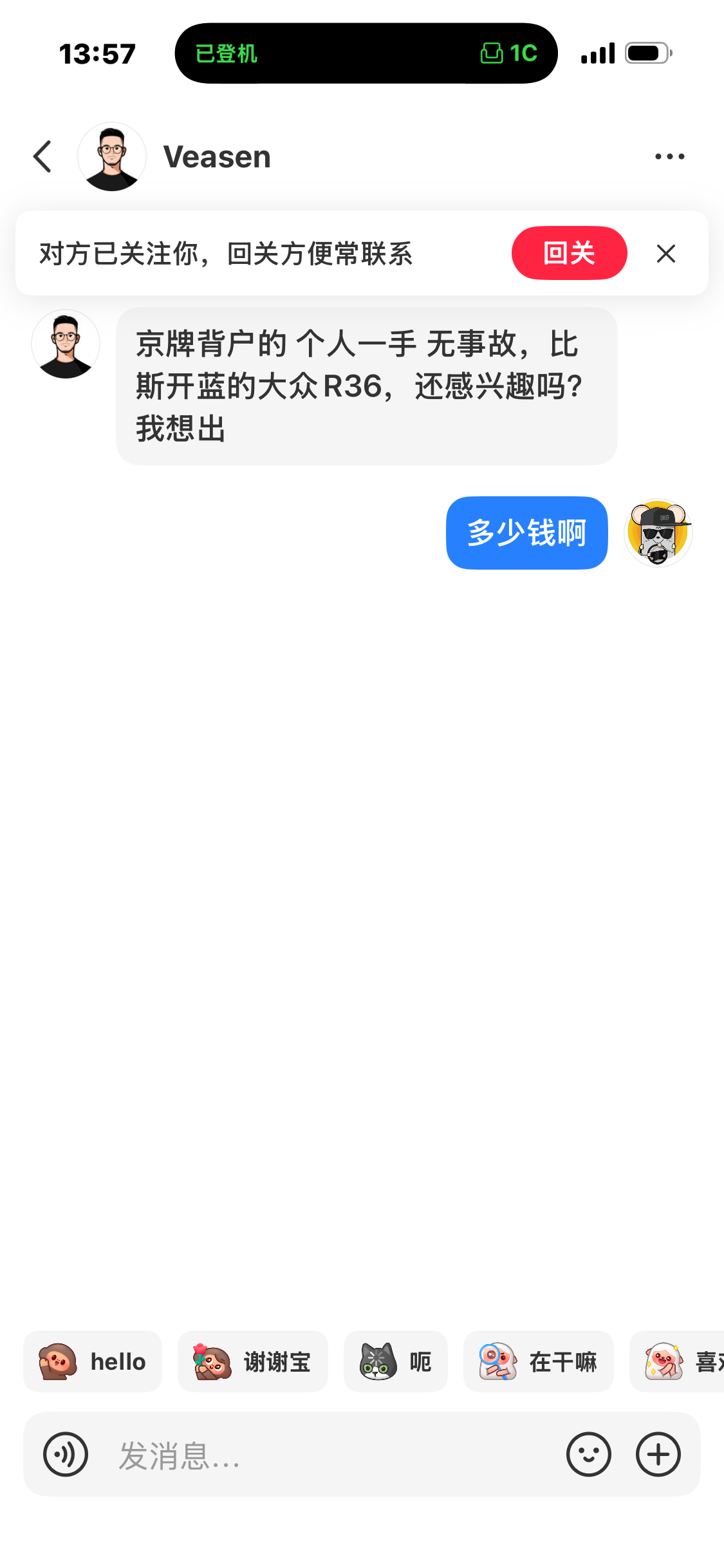Viewport: 724px width, 1568px height.
Task: Open Veasen's profile avatar at the top
Action: (x=112, y=156)
